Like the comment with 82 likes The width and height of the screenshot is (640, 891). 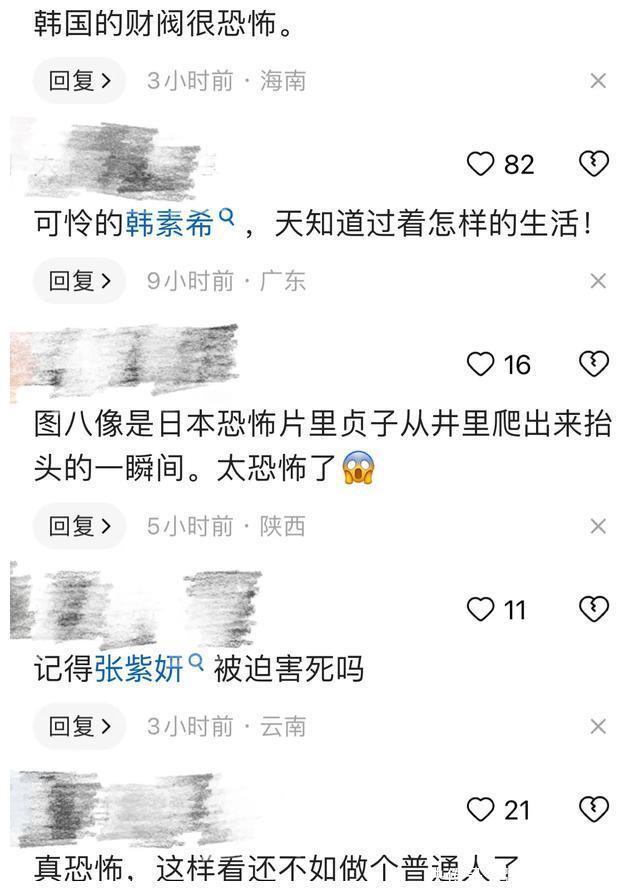coord(482,164)
